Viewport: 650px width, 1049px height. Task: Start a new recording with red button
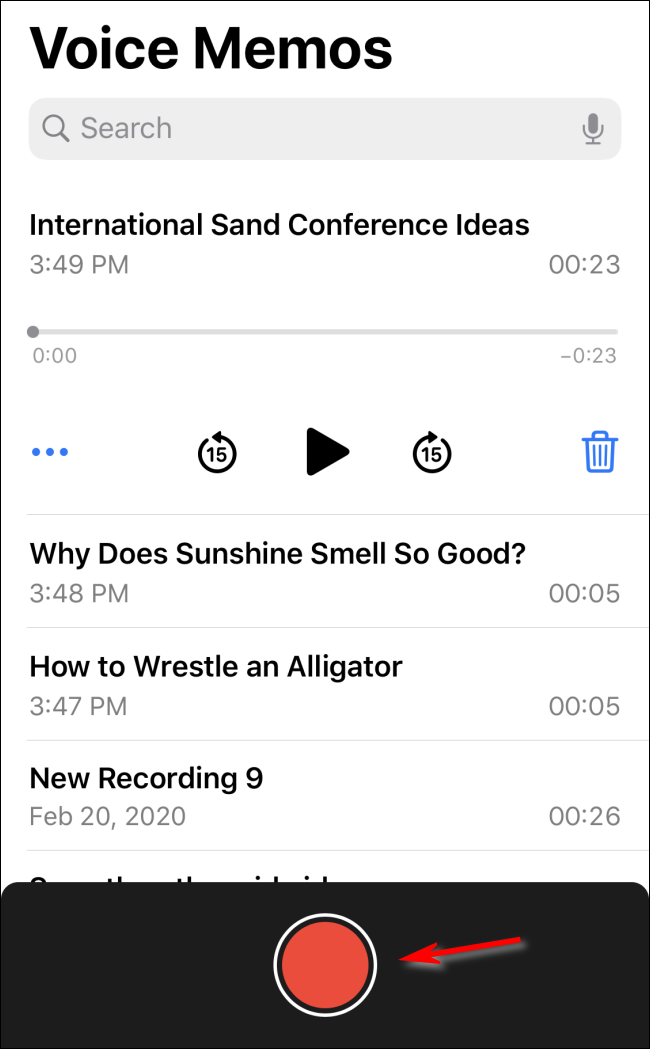(x=325, y=964)
